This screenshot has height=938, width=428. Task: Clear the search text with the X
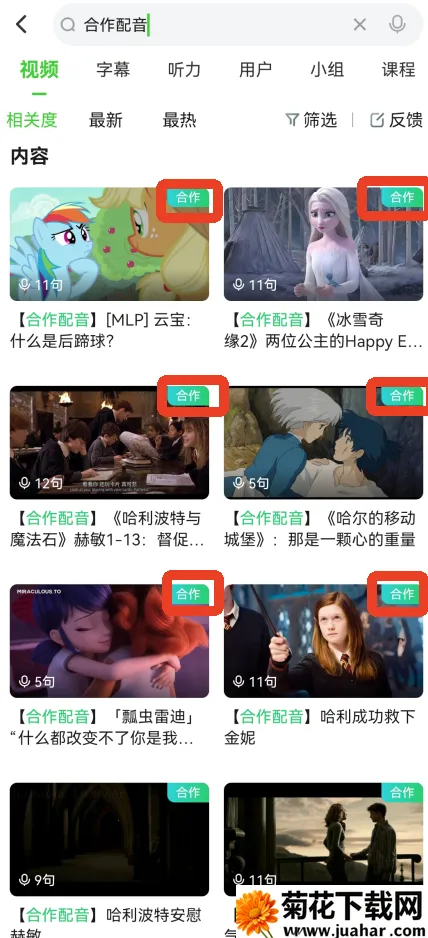tap(359, 25)
